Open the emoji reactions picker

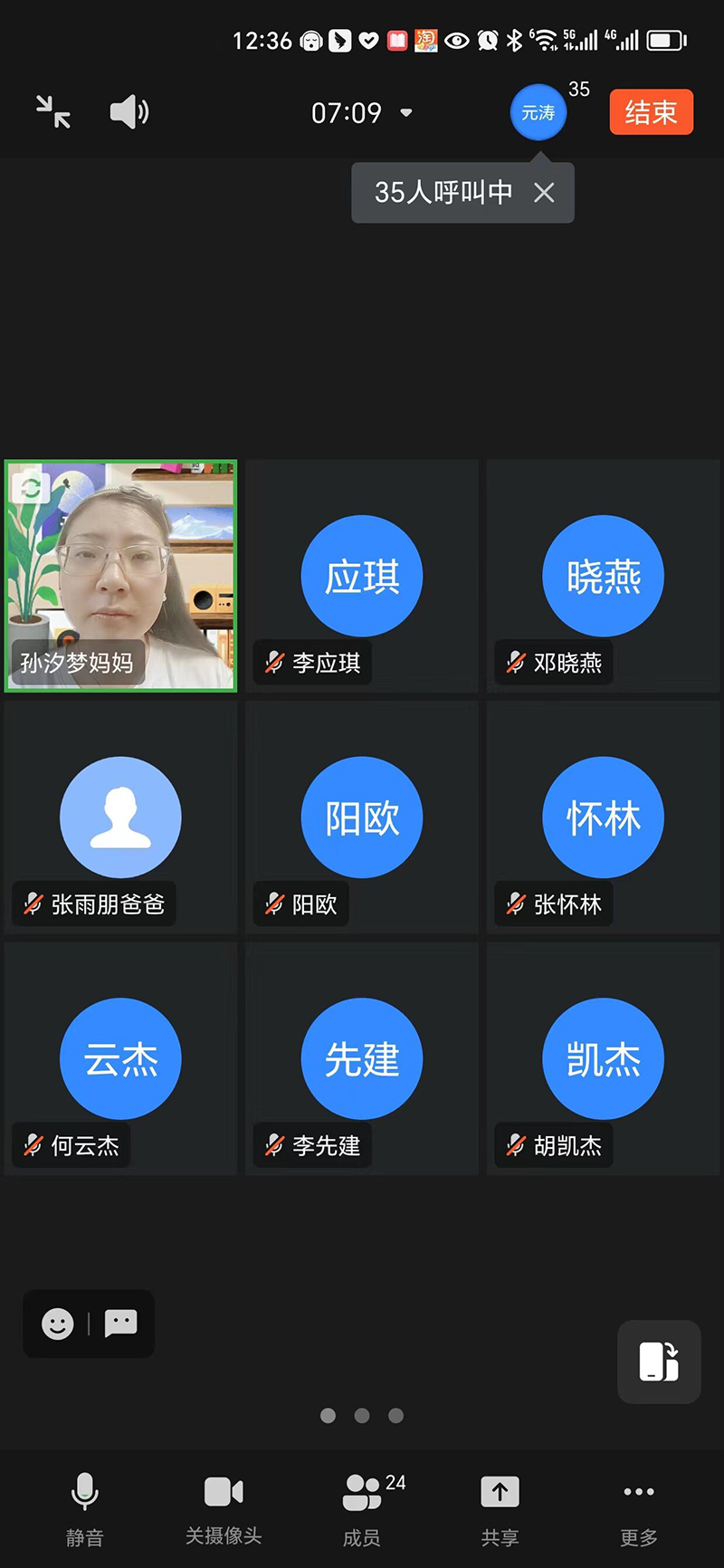pyautogui.click(x=58, y=1324)
